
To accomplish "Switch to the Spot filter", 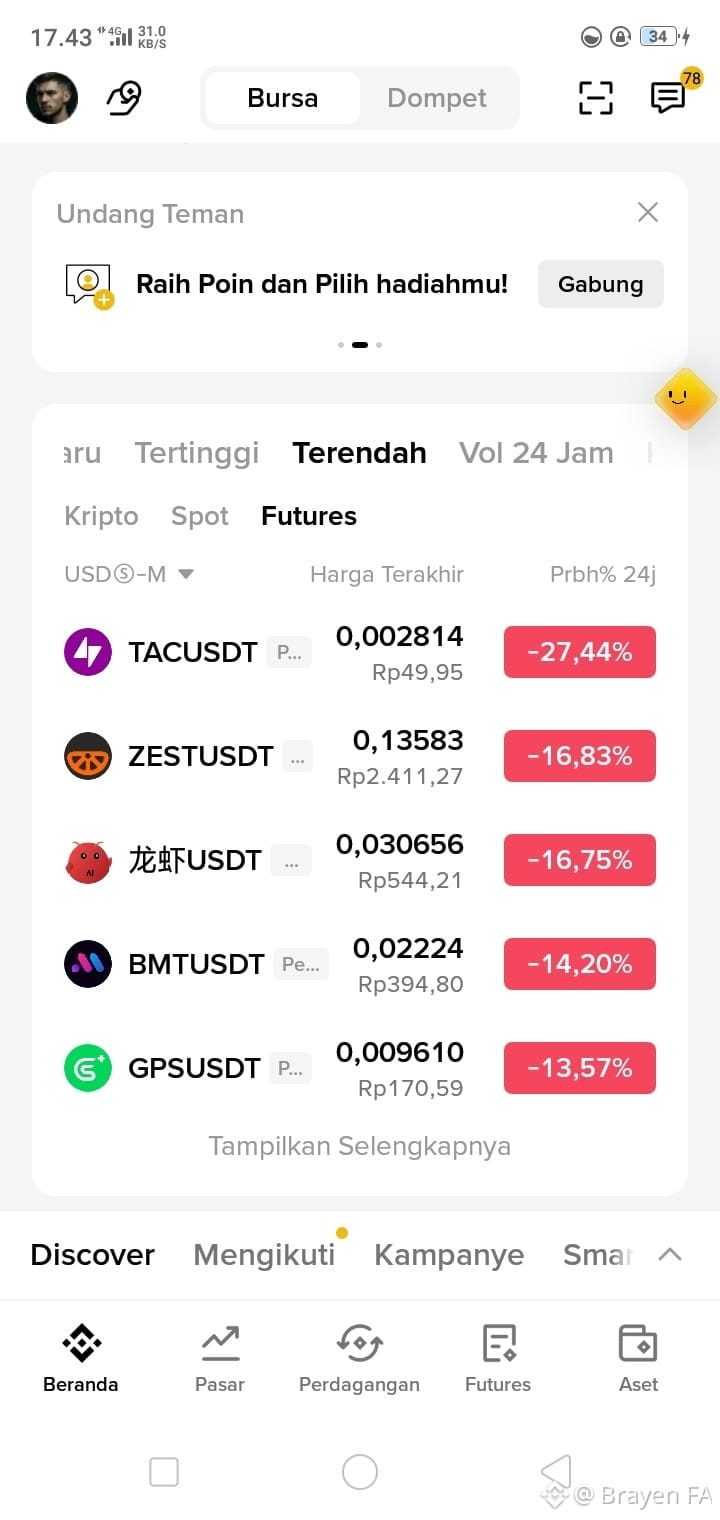I will (x=200, y=516).
